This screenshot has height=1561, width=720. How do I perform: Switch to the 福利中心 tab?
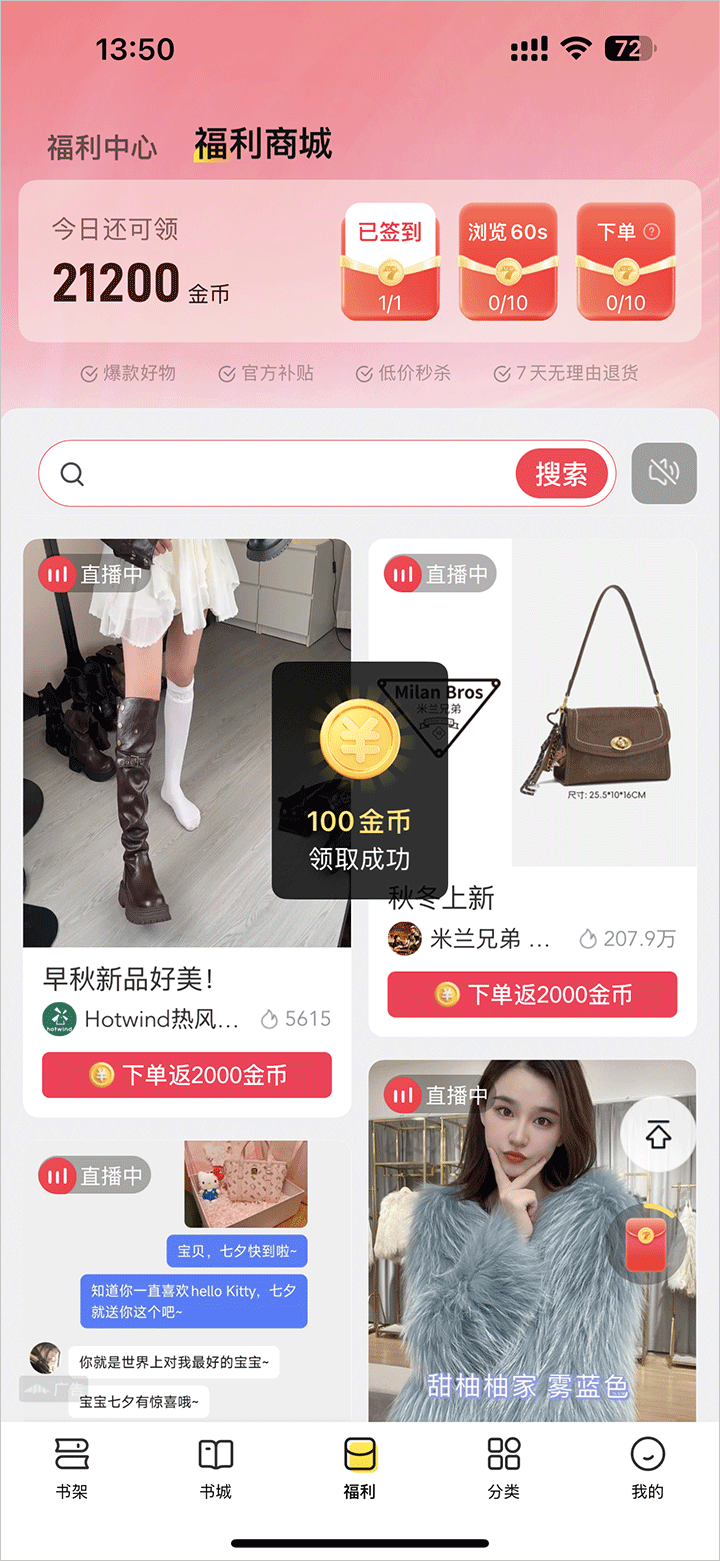(102, 148)
